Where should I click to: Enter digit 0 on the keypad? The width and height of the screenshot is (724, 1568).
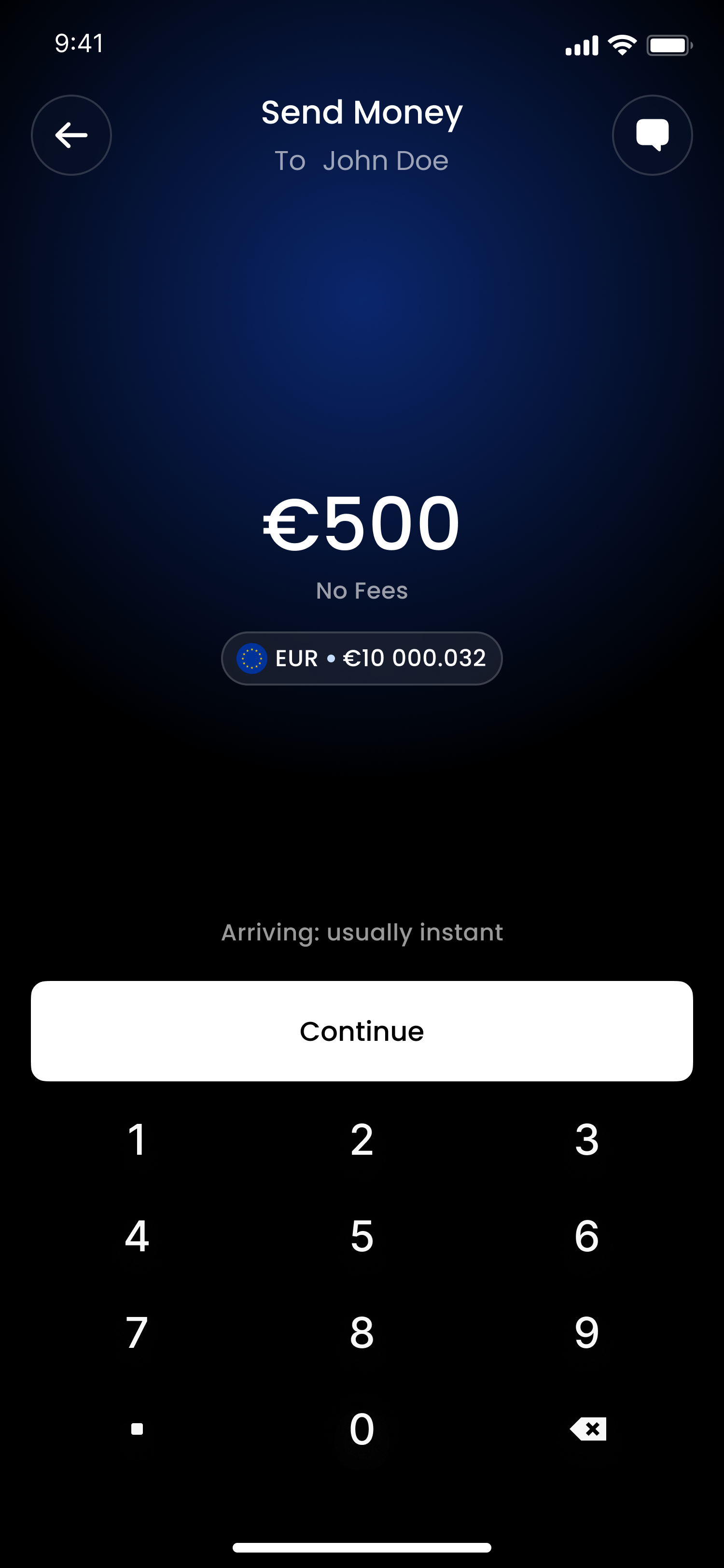pyautogui.click(x=362, y=1428)
